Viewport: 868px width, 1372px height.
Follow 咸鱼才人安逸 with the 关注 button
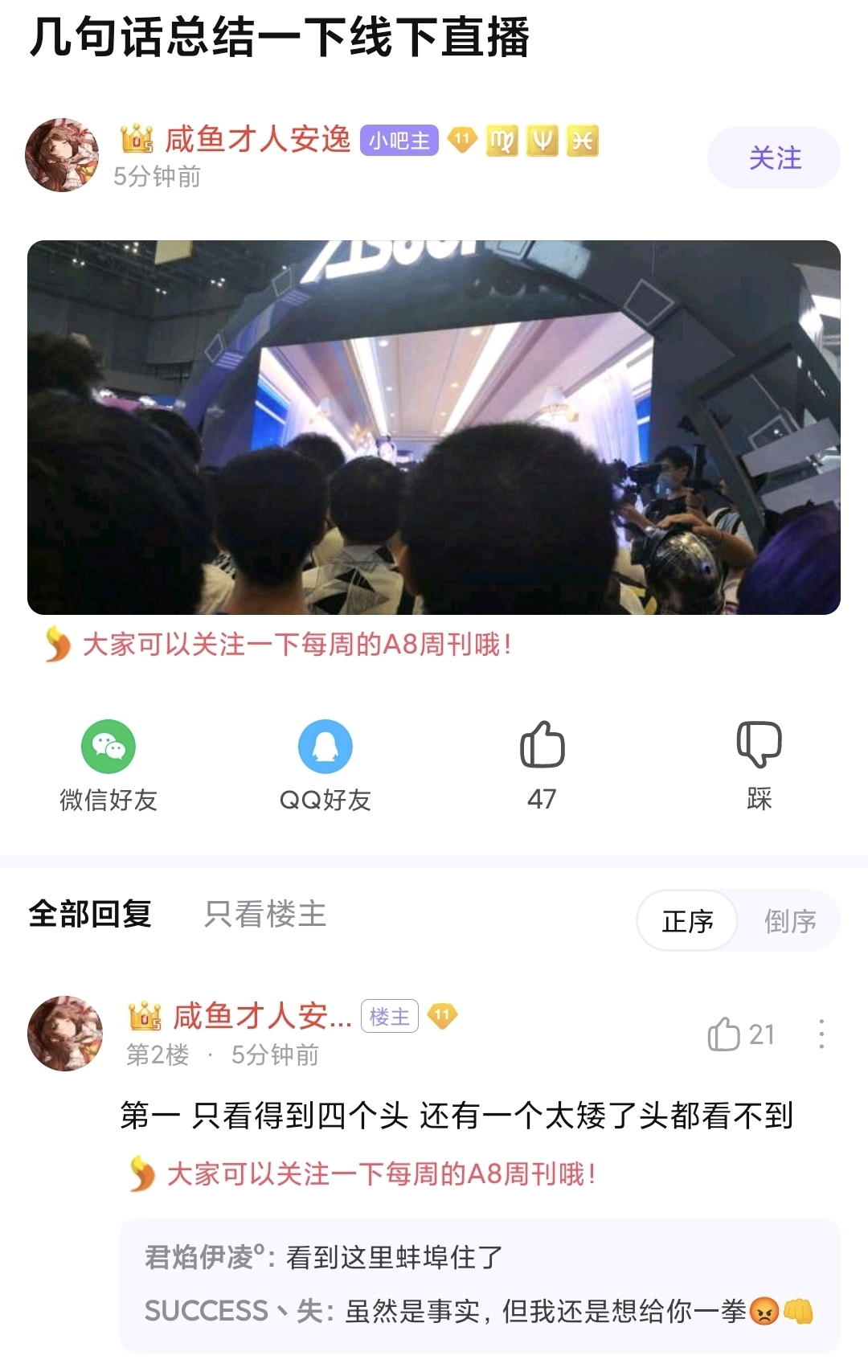(773, 158)
